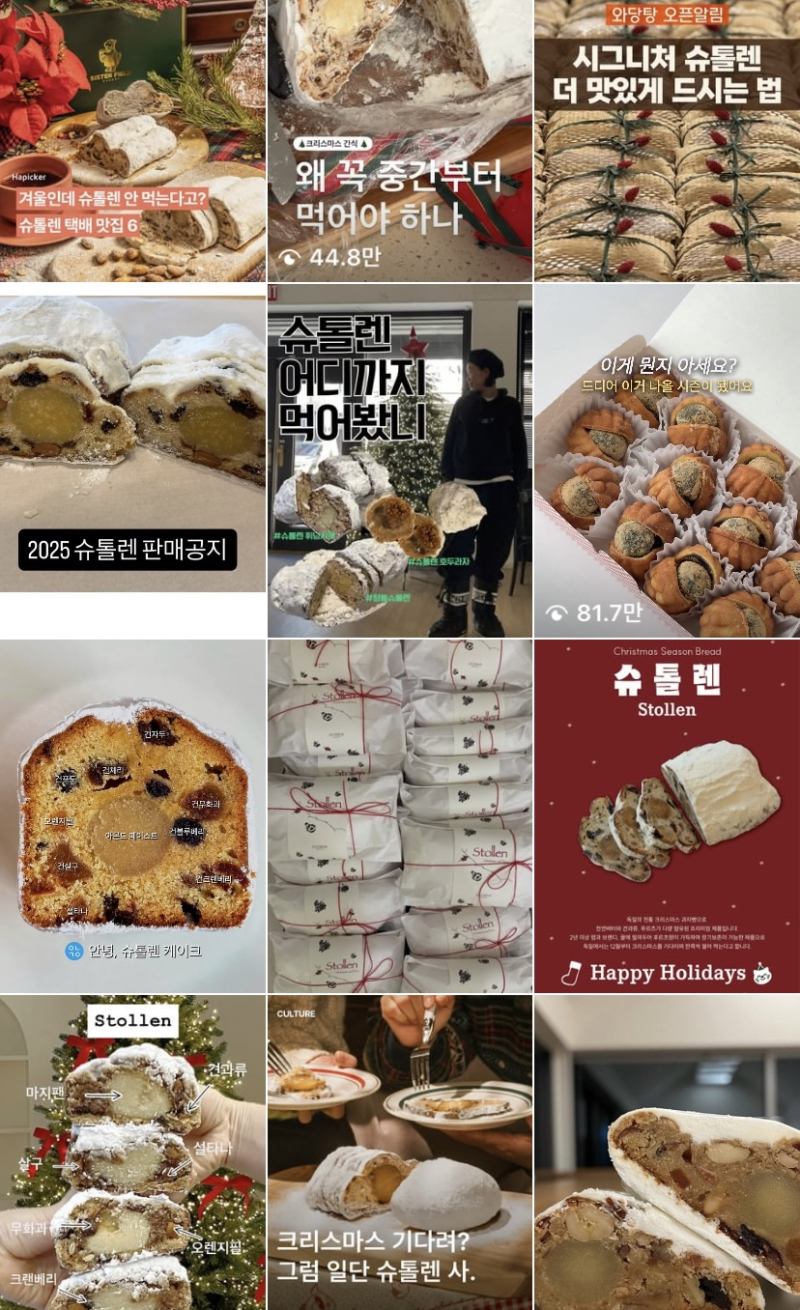Open the '크리스마스 기다려? 그럼 일단 슈톨렌 사' post
The width and height of the screenshot is (800, 1310).
pos(400,1150)
